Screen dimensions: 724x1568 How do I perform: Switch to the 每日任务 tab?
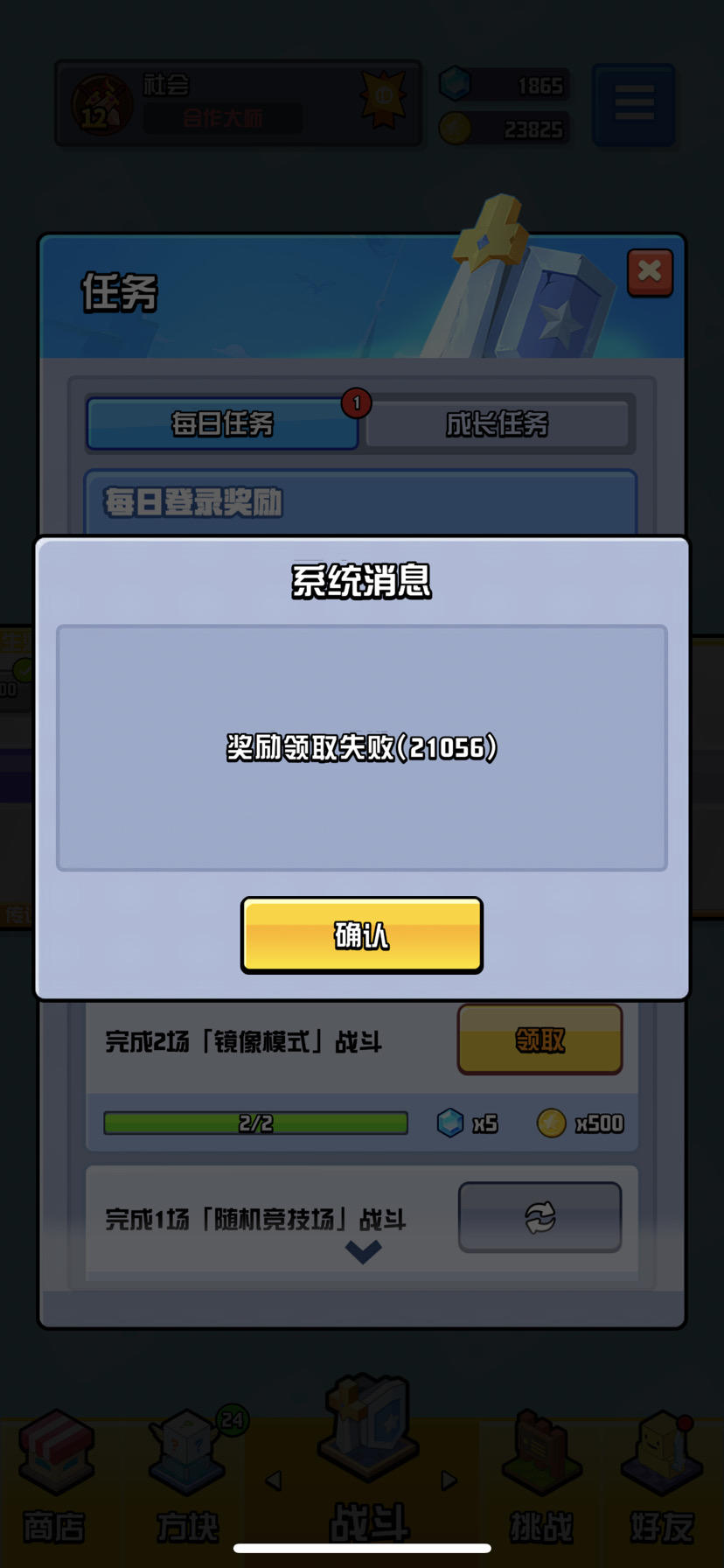pos(222,424)
